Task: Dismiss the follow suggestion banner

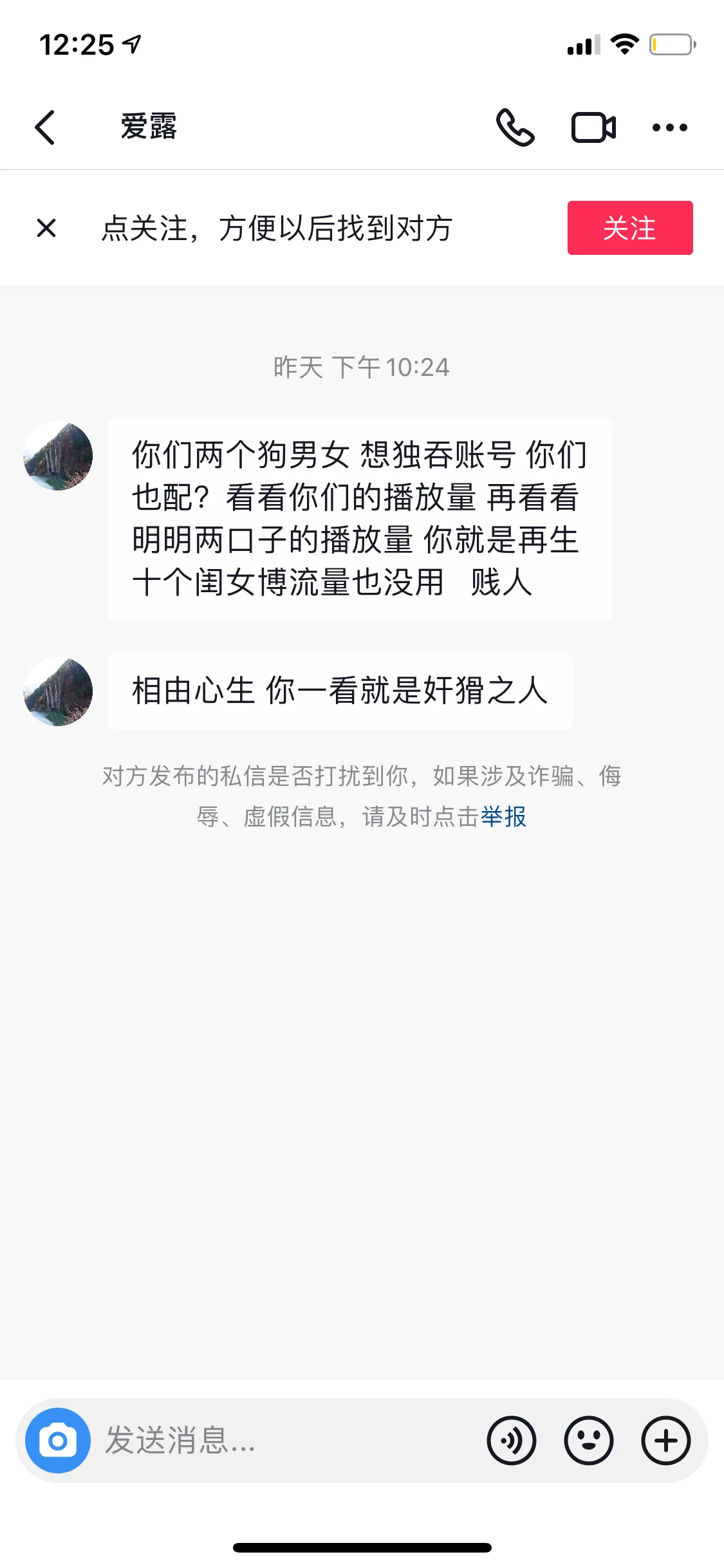Action: (x=46, y=228)
